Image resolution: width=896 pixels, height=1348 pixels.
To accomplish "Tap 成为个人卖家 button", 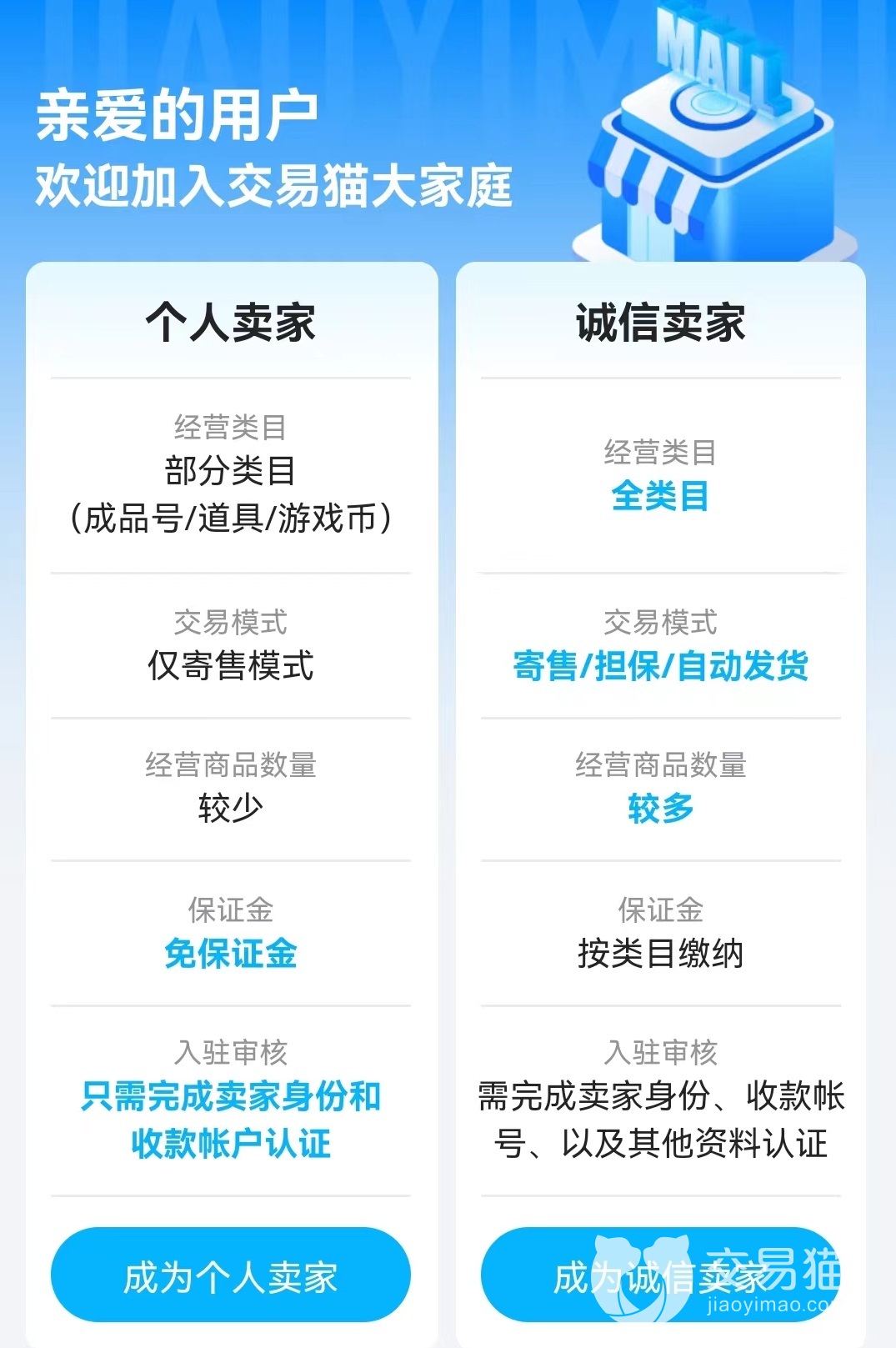I will click(x=231, y=1275).
